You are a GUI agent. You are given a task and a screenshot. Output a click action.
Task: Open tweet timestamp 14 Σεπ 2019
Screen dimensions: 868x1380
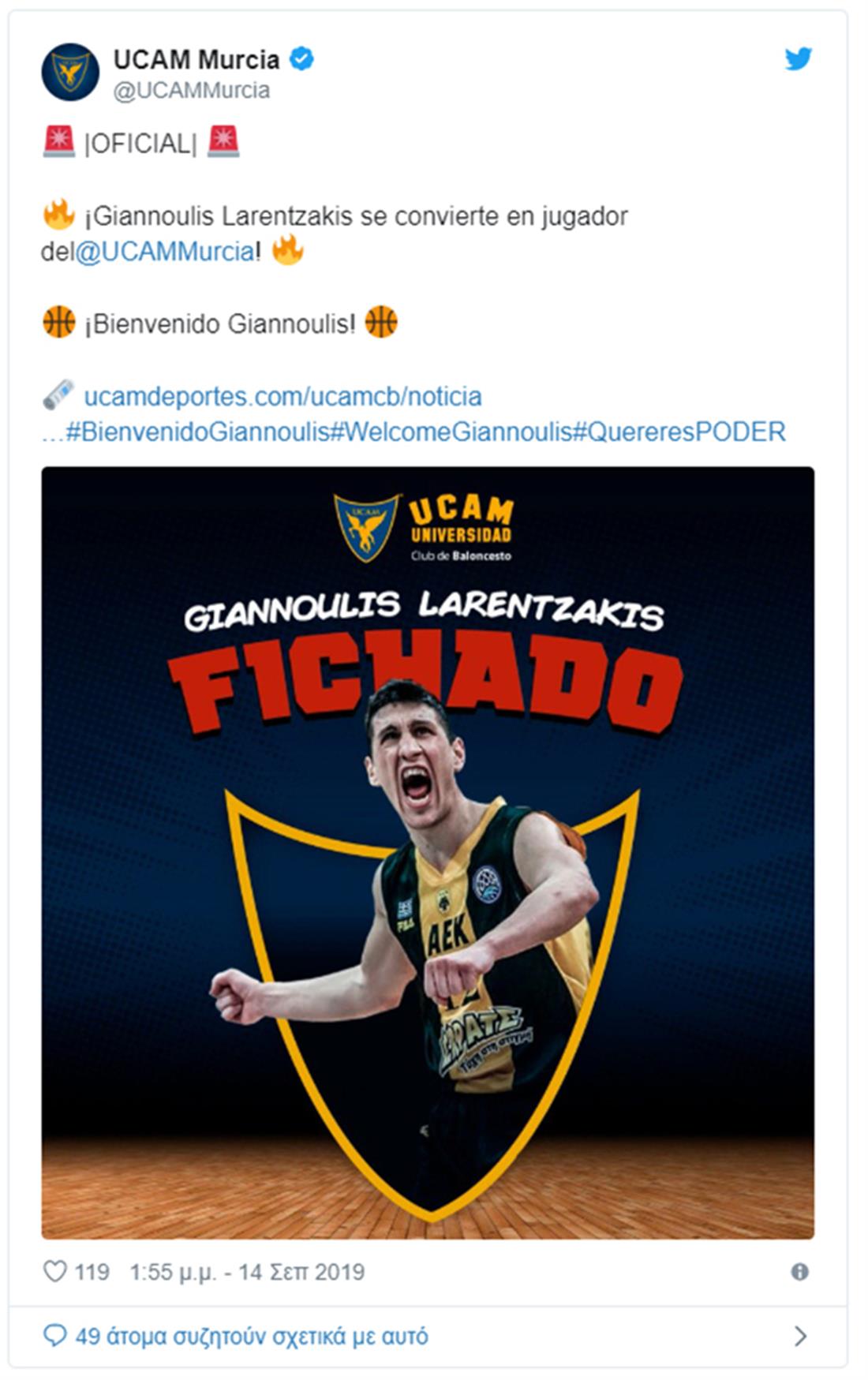pos(247,1272)
